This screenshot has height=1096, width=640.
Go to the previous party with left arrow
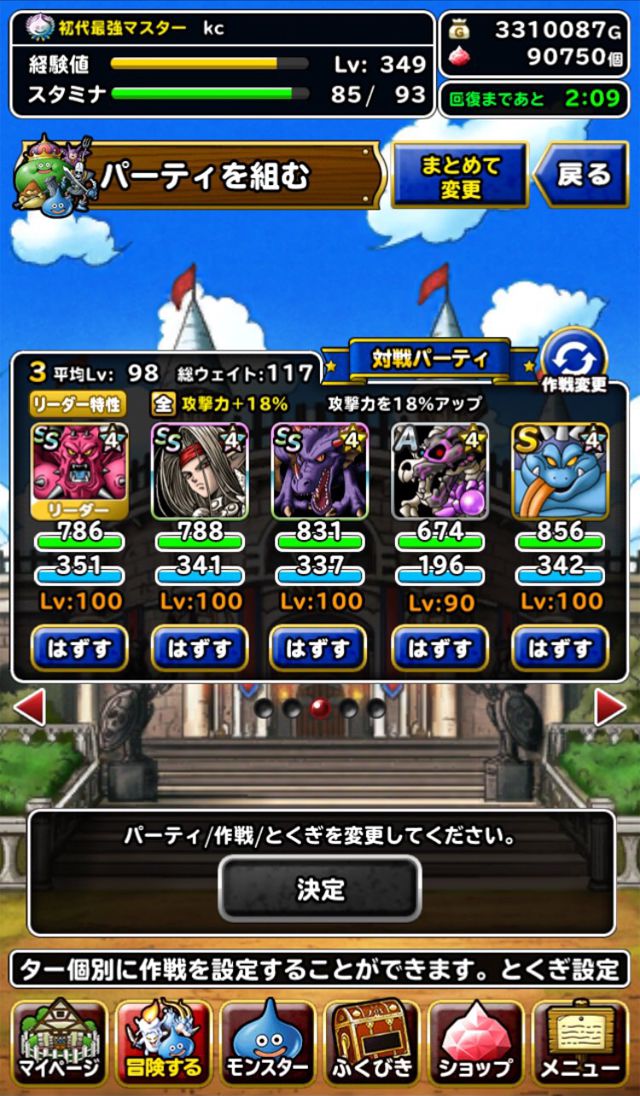[29, 707]
